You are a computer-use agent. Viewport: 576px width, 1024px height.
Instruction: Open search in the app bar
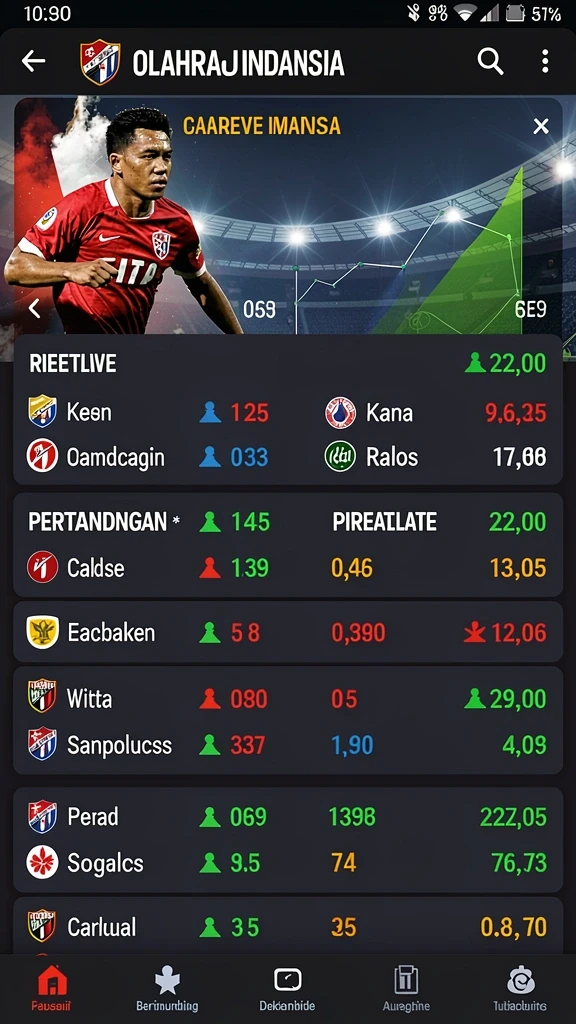coord(490,61)
